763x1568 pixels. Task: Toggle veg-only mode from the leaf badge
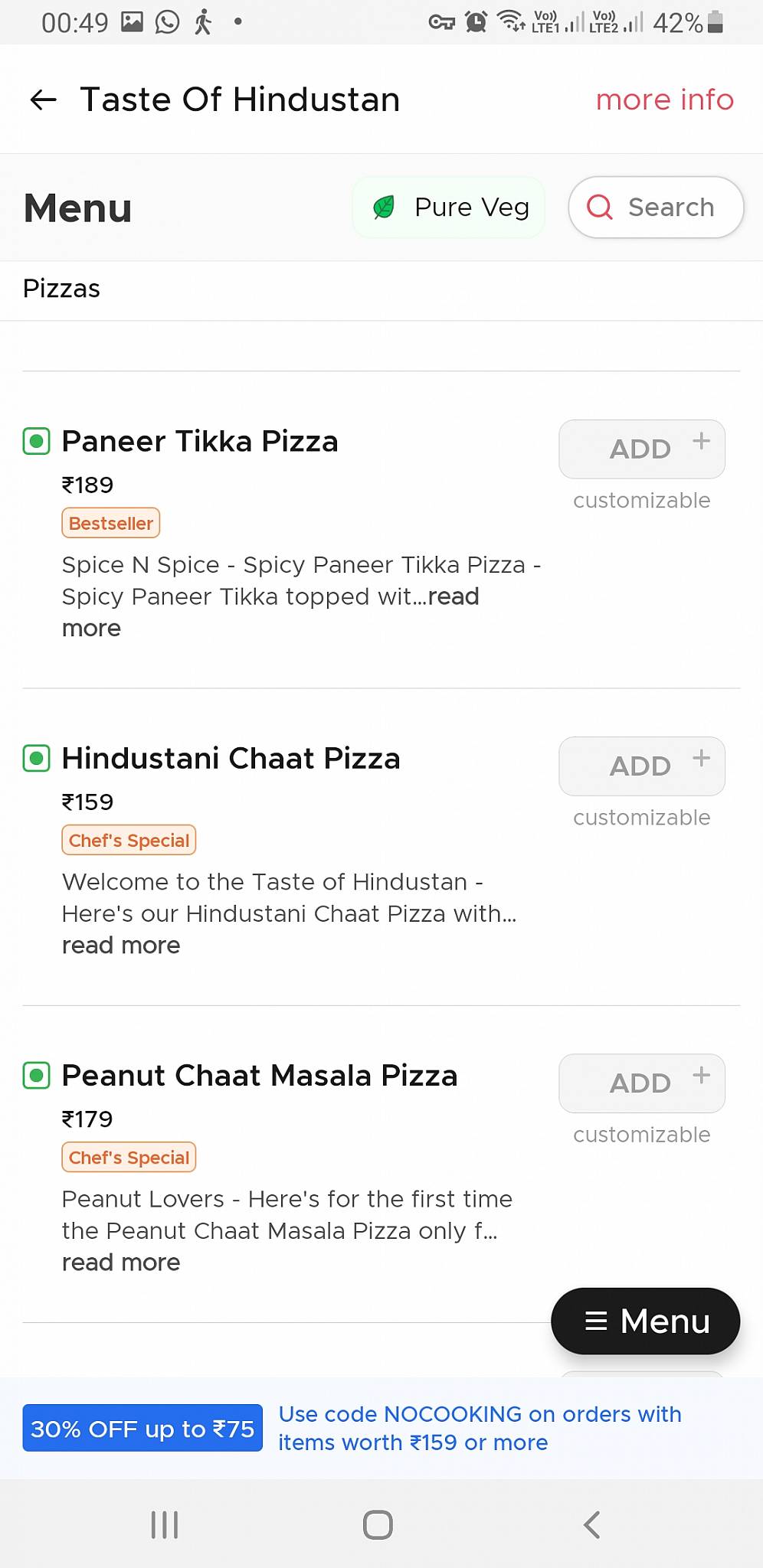385,207
